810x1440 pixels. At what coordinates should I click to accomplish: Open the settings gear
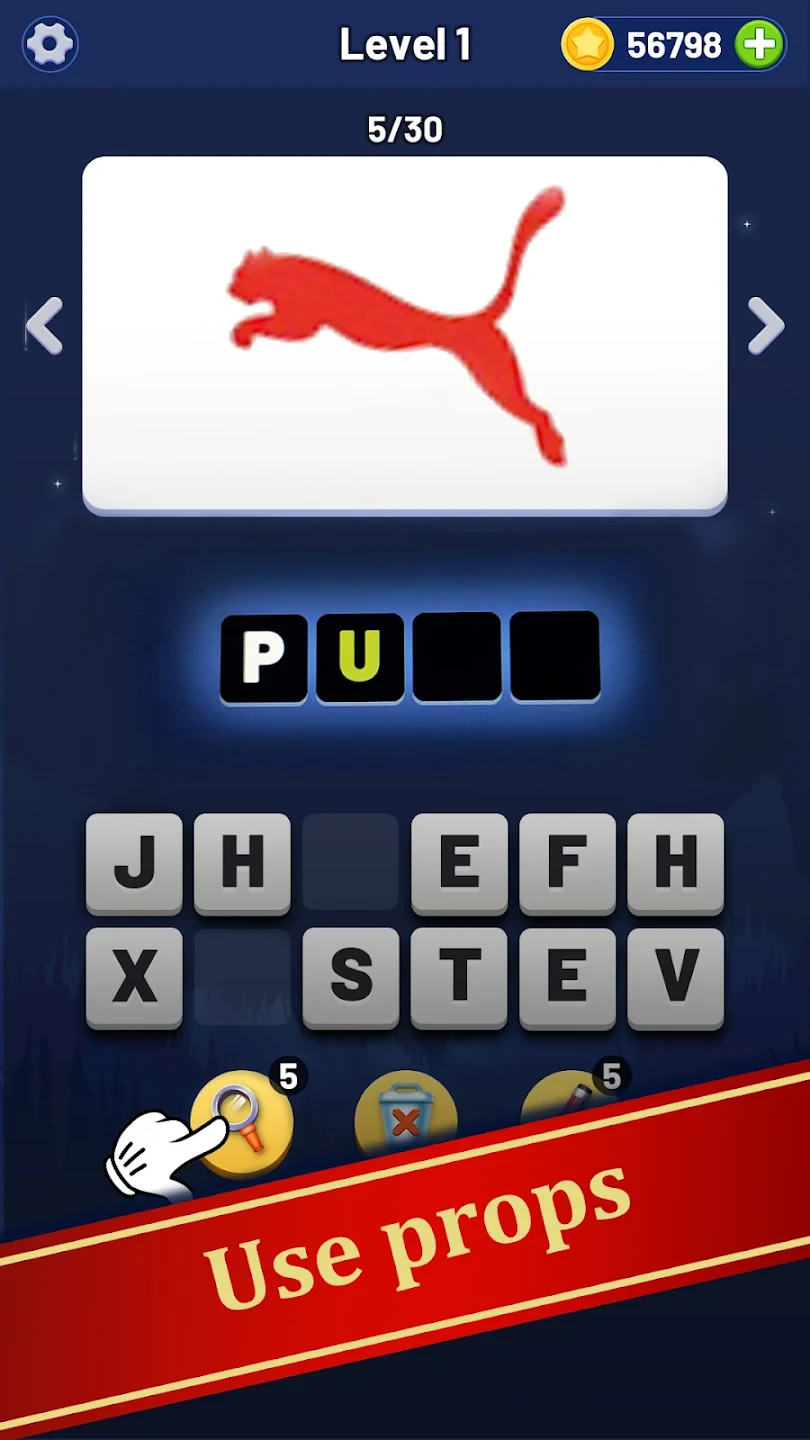50,45
